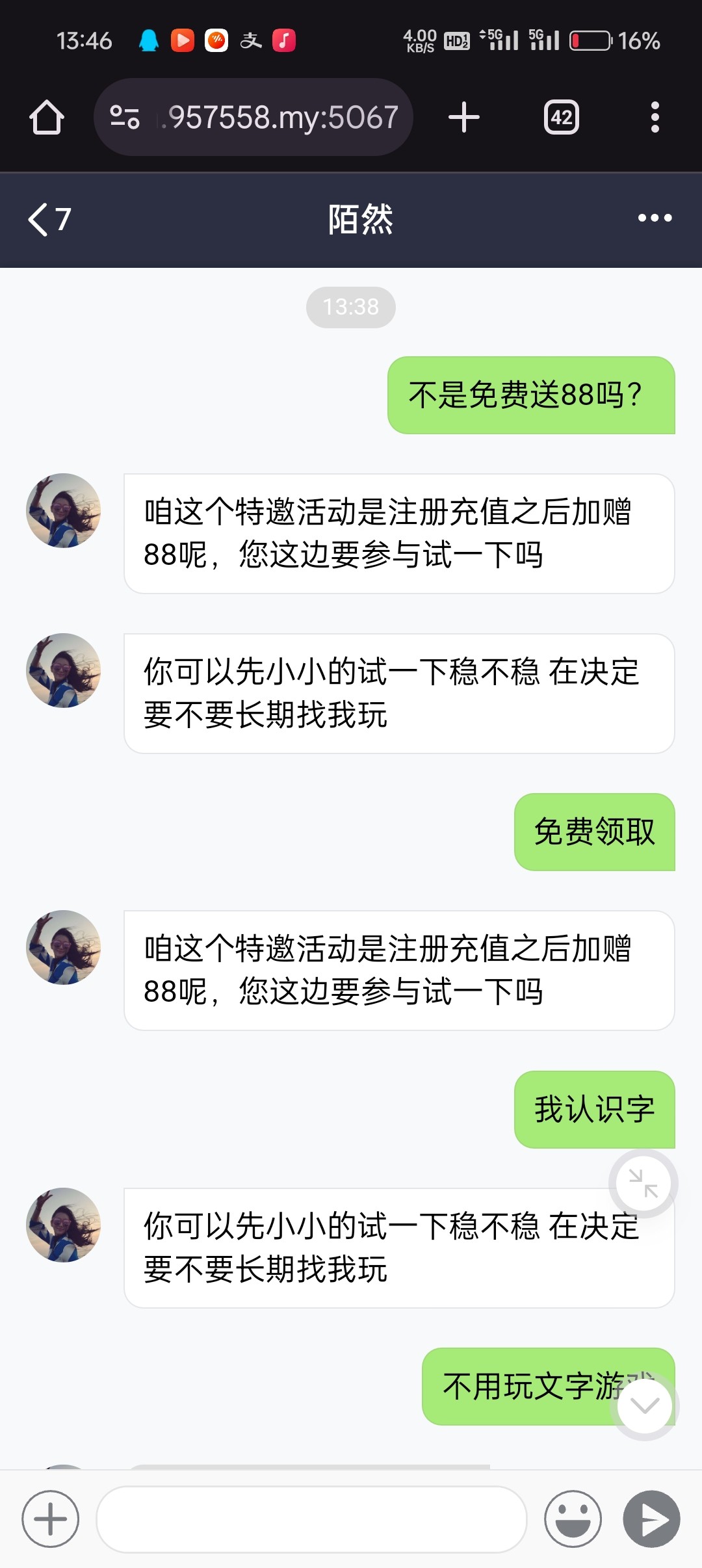Jump to the latest messages
This screenshot has width=702, height=1568.
pos(645,1407)
